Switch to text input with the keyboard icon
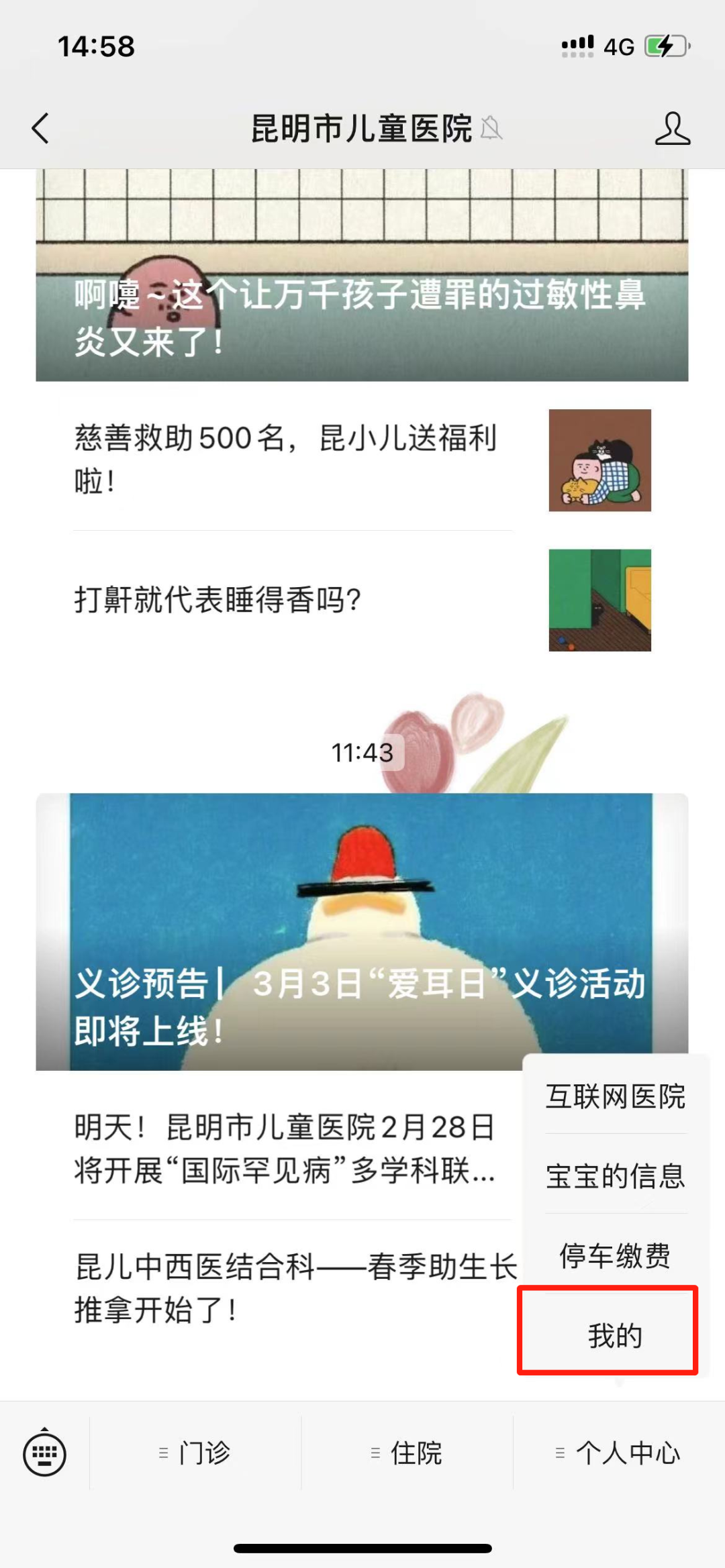725x1568 pixels. point(44,1452)
